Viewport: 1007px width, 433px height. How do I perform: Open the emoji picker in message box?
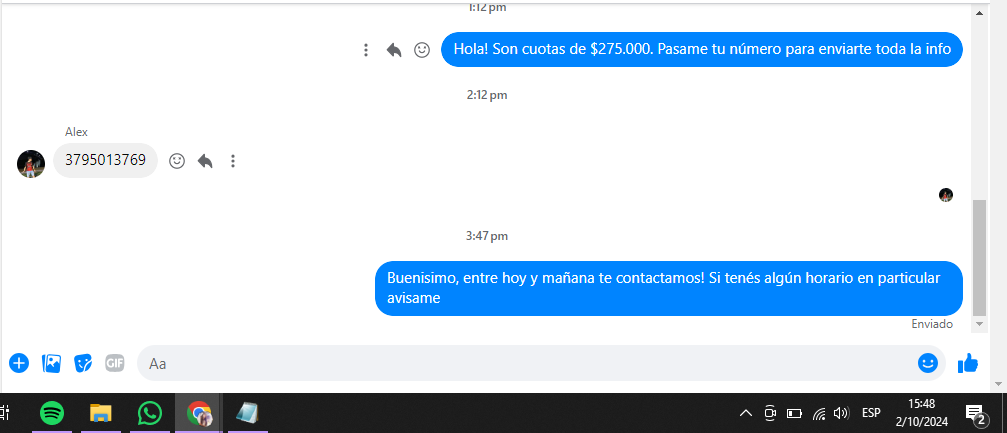[927, 363]
